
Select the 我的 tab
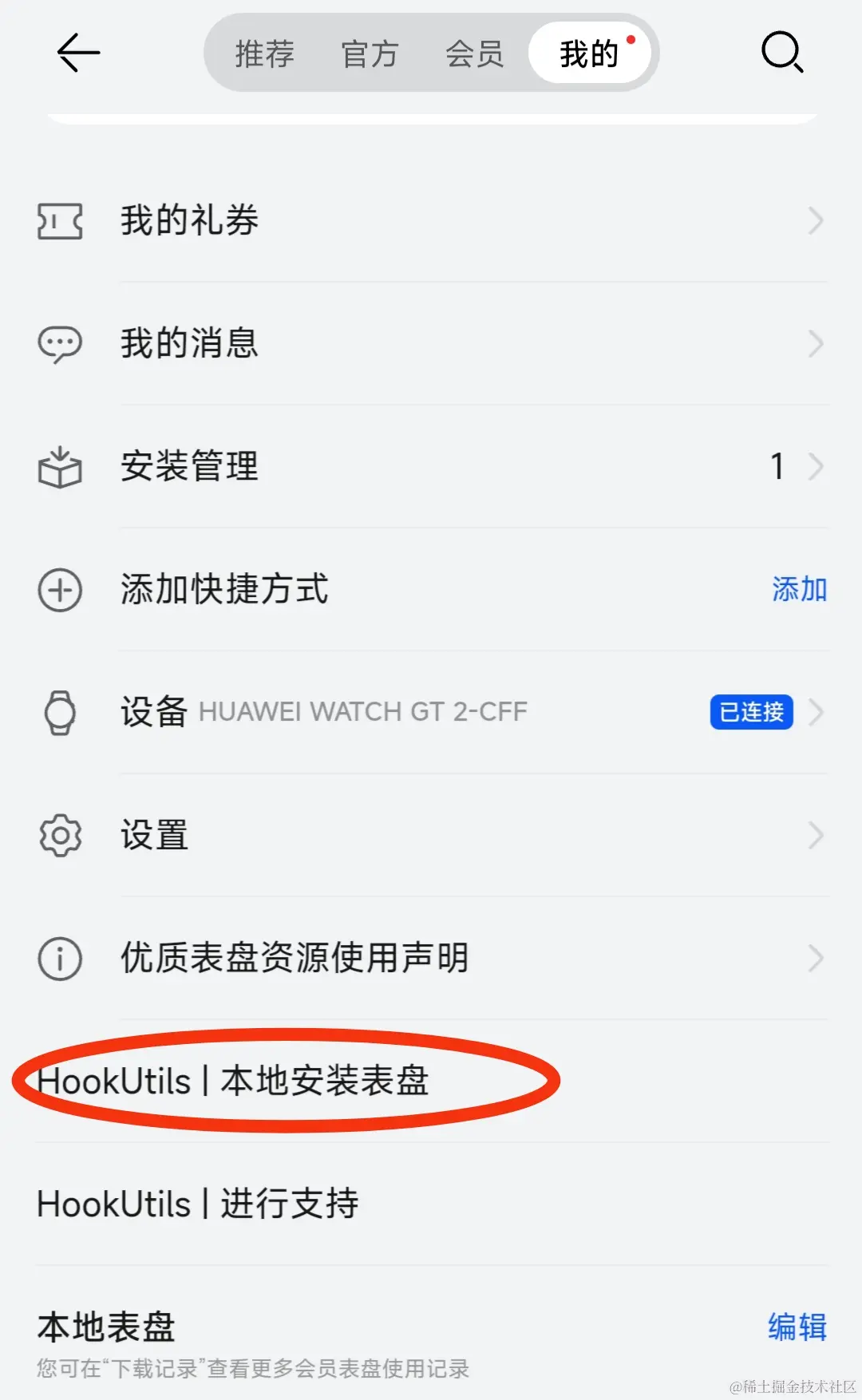(590, 54)
